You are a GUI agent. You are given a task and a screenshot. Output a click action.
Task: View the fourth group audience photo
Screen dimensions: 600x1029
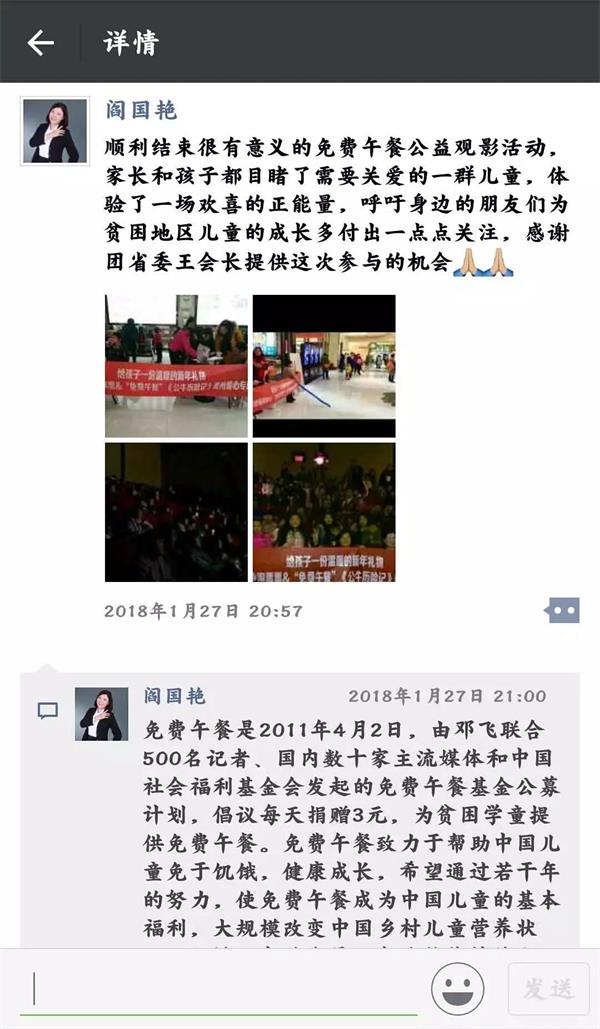324,512
